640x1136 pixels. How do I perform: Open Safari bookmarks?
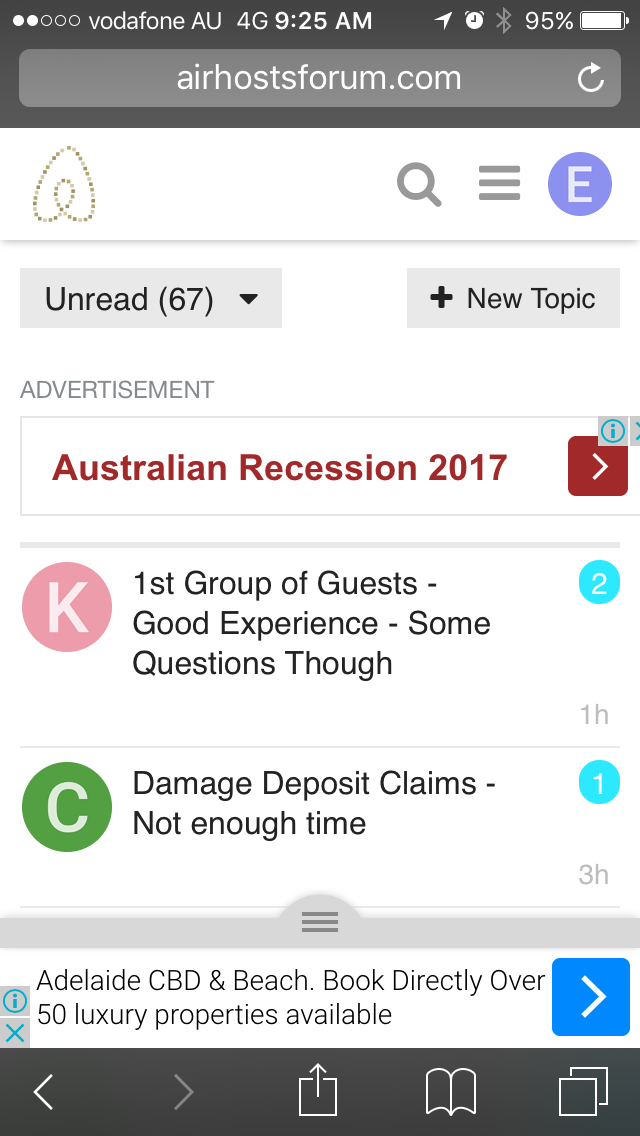[x=451, y=1093]
